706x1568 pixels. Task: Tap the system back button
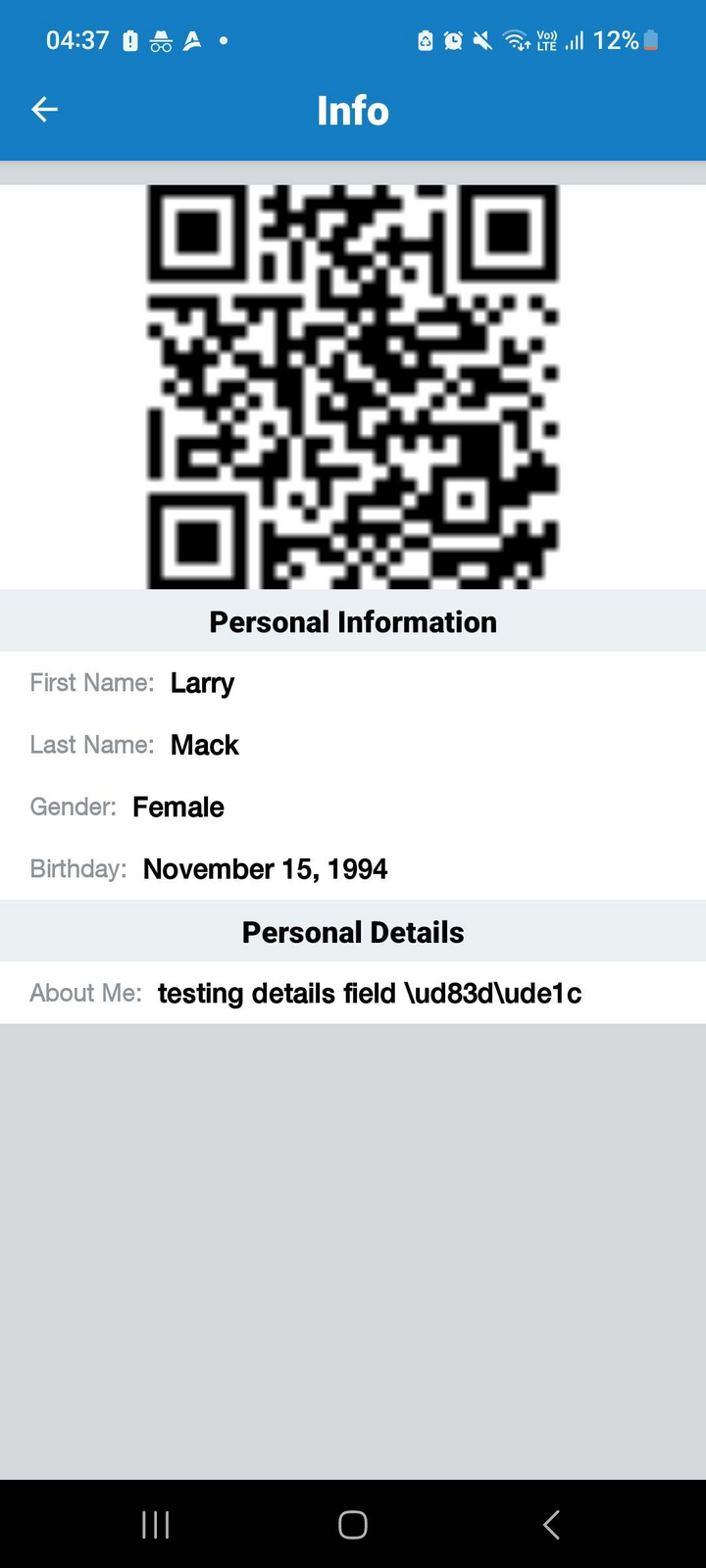point(551,1524)
